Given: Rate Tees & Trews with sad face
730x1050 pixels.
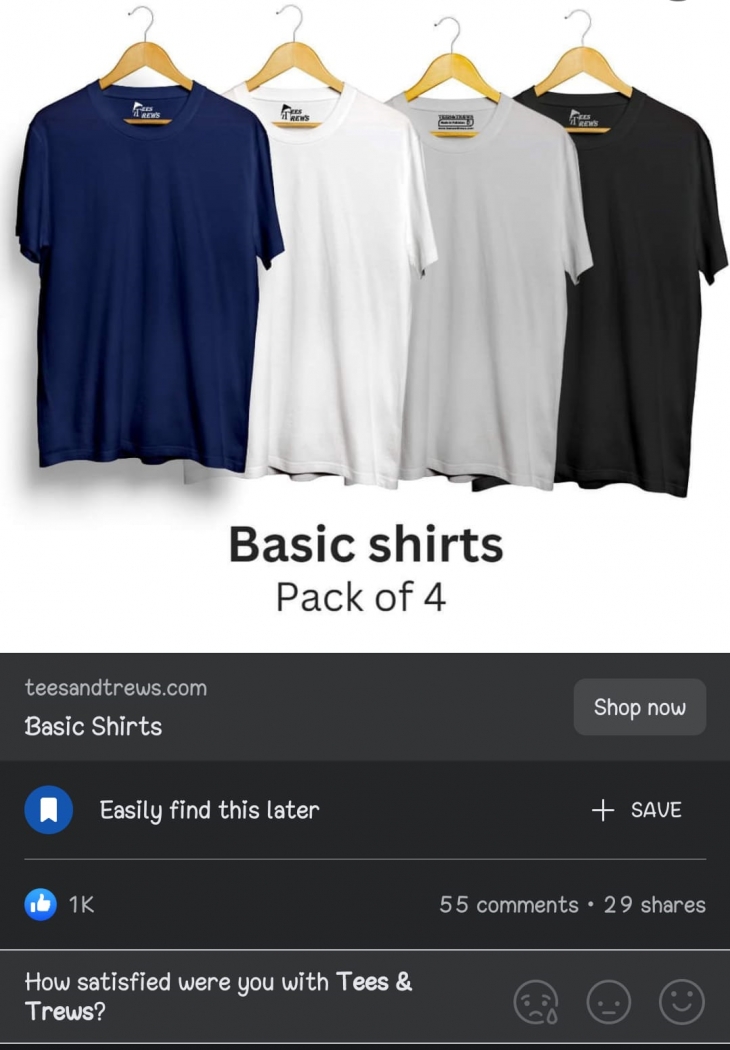Looking at the screenshot, I should [536, 1002].
